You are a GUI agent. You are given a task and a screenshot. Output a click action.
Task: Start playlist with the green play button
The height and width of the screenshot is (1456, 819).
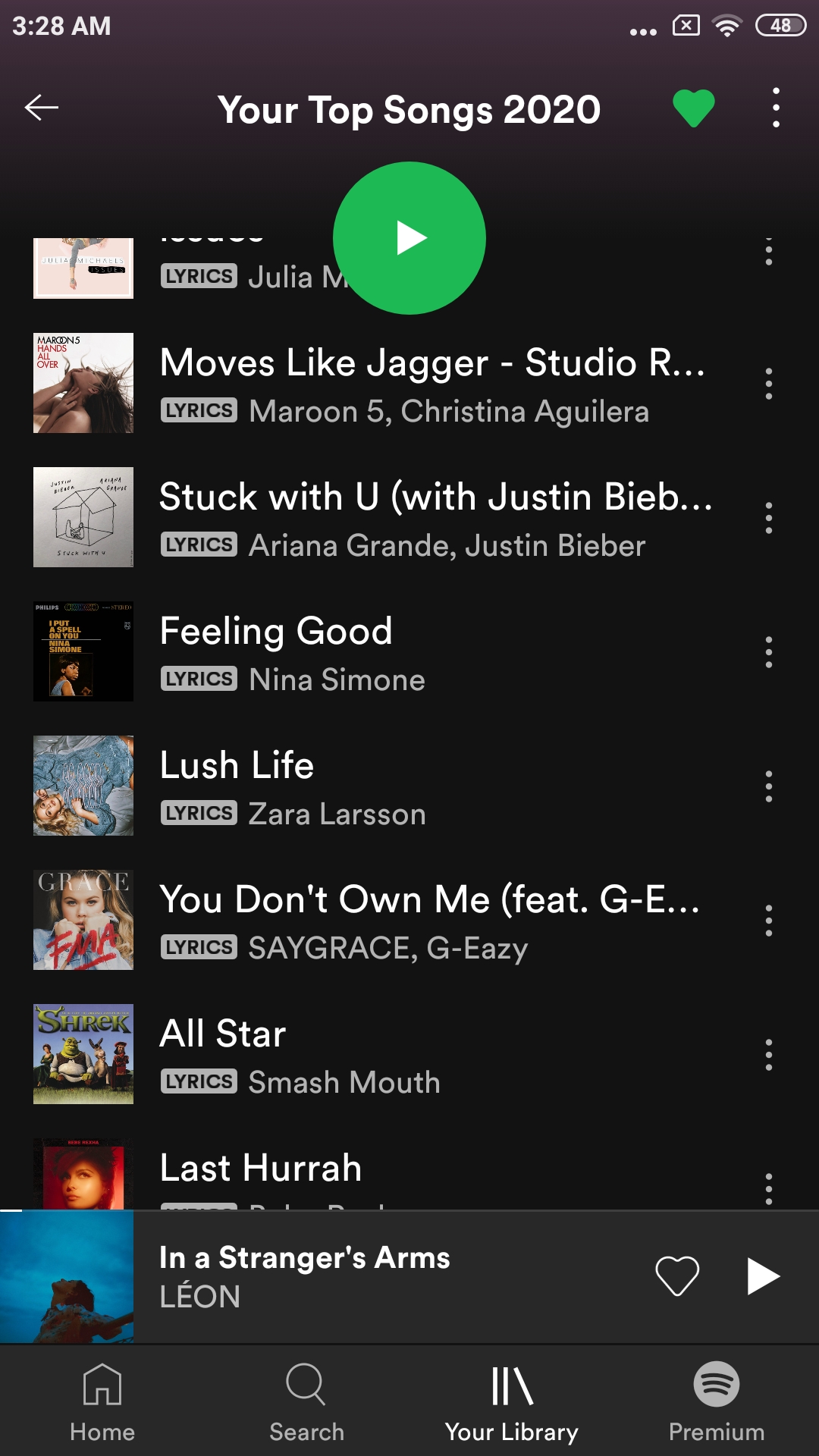[409, 238]
